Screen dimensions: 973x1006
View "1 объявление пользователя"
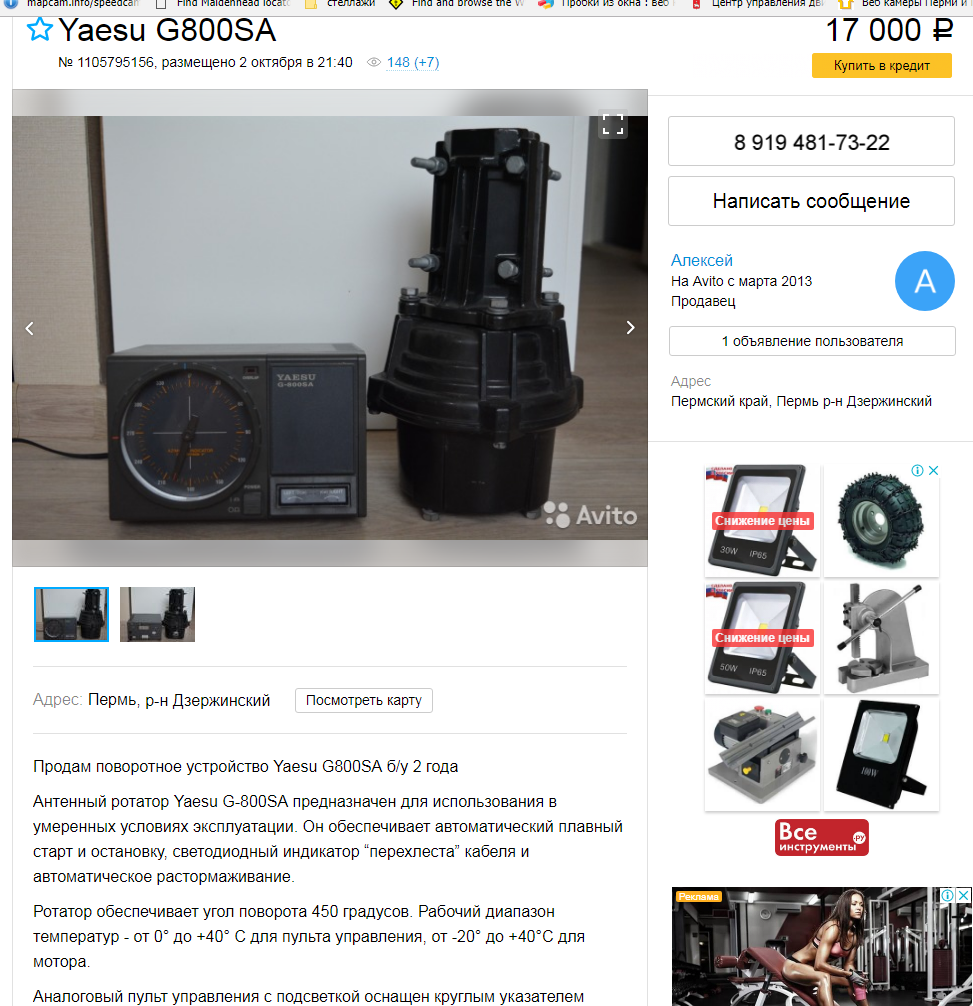pos(811,341)
